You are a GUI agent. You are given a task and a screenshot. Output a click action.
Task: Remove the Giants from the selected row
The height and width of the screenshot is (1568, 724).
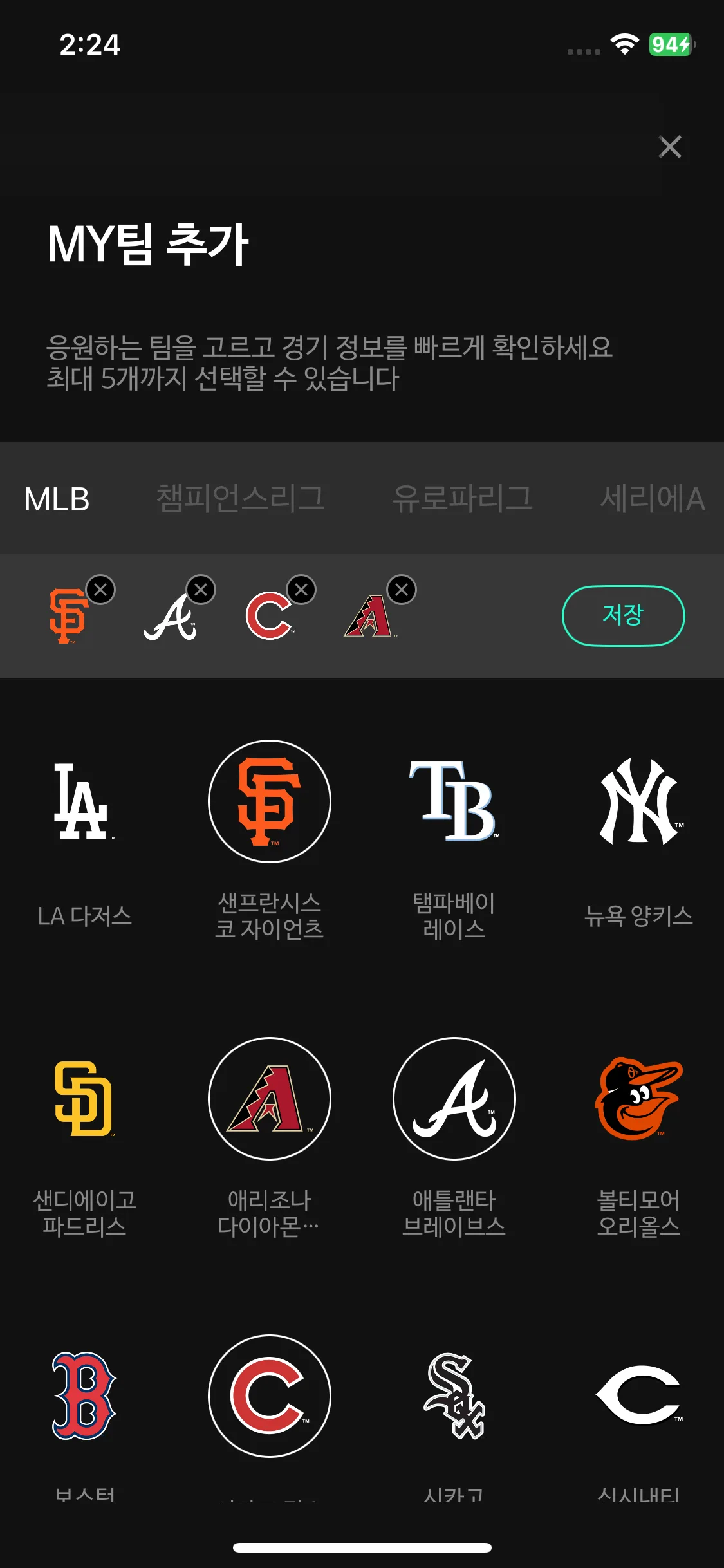[x=100, y=590]
